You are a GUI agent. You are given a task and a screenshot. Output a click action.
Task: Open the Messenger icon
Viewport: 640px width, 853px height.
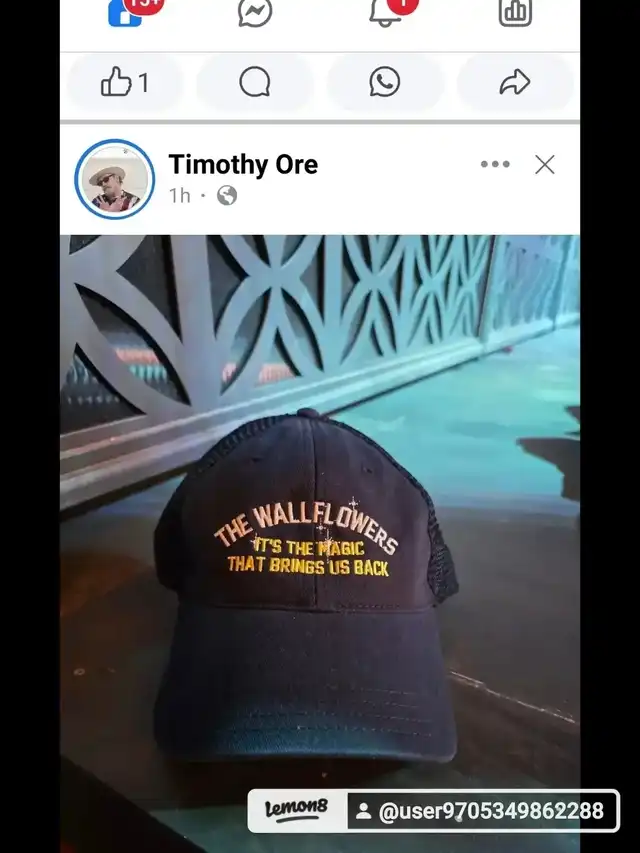pos(255,12)
